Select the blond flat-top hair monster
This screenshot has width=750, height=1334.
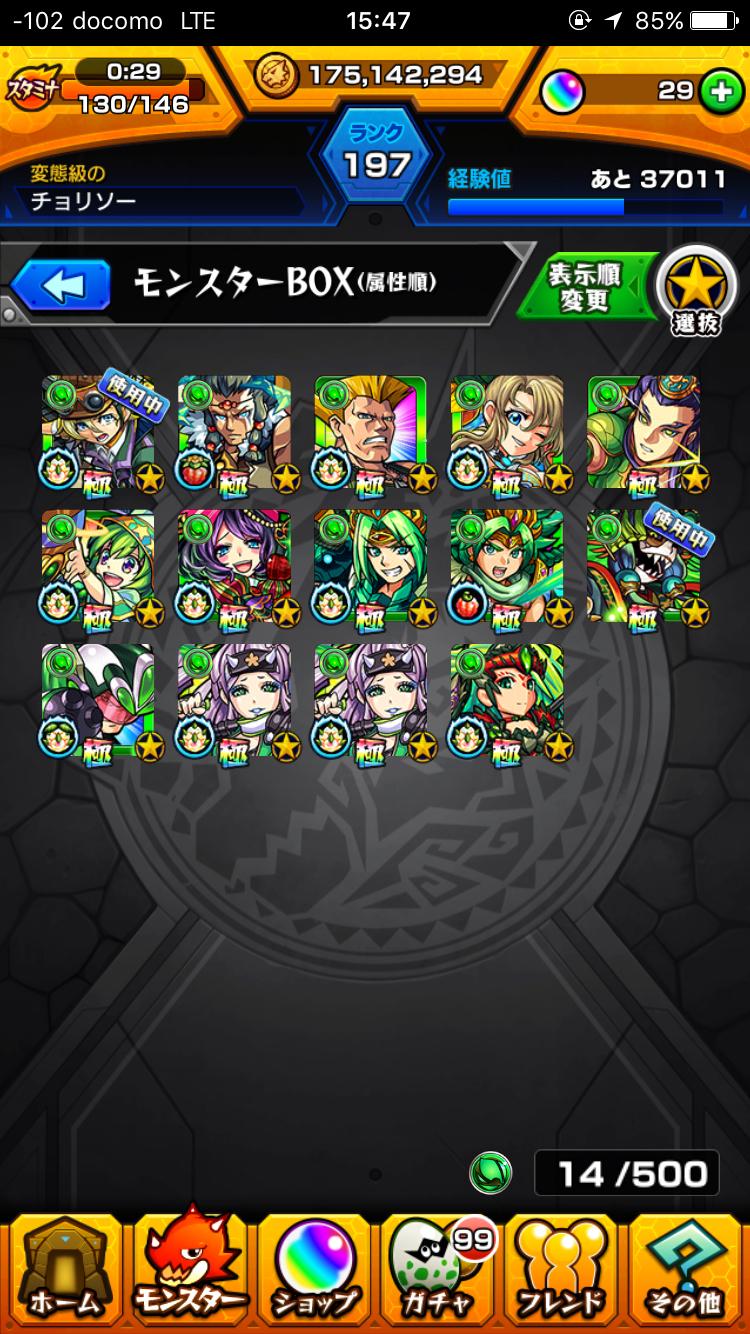pyautogui.click(x=371, y=432)
